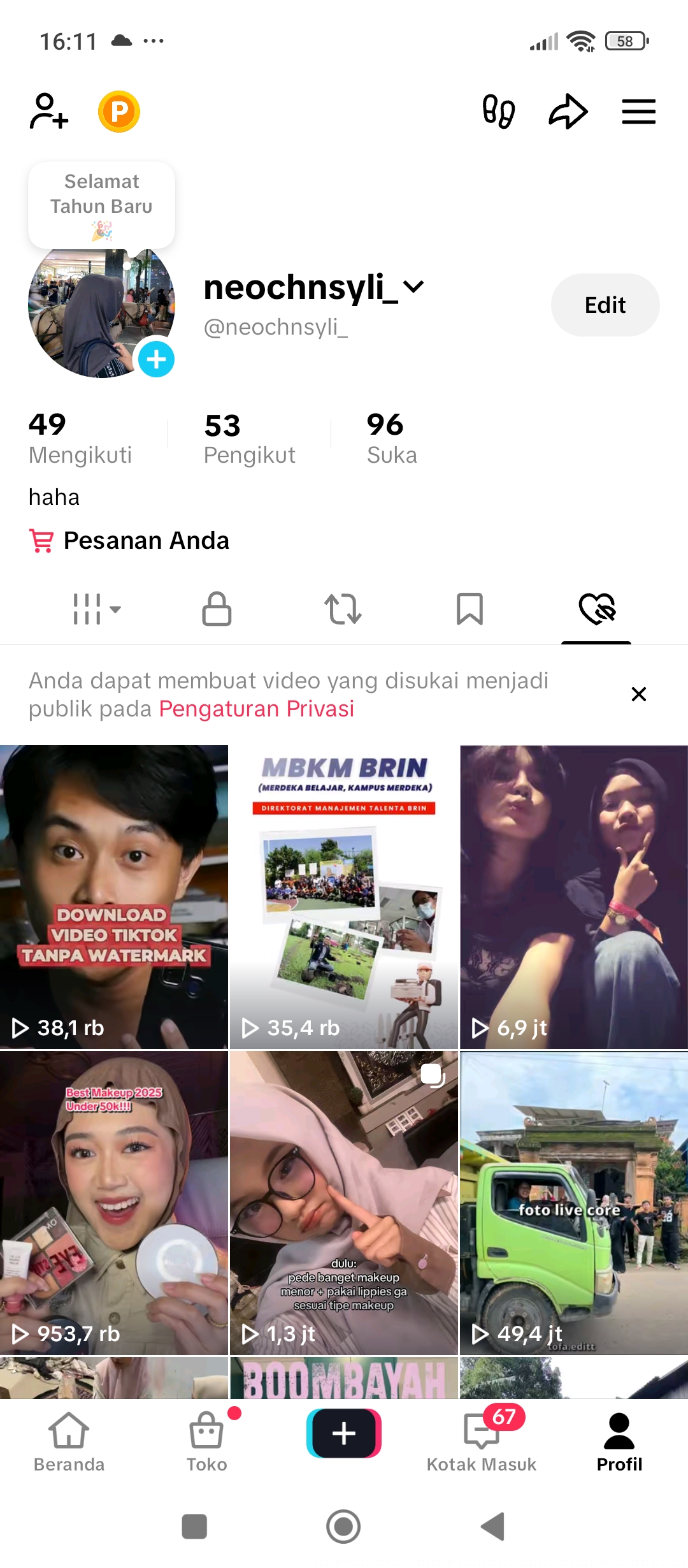Image resolution: width=688 pixels, height=1568 pixels.
Task: Expand the neochnsyli_ account switcher
Action: [x=413, y=287]
